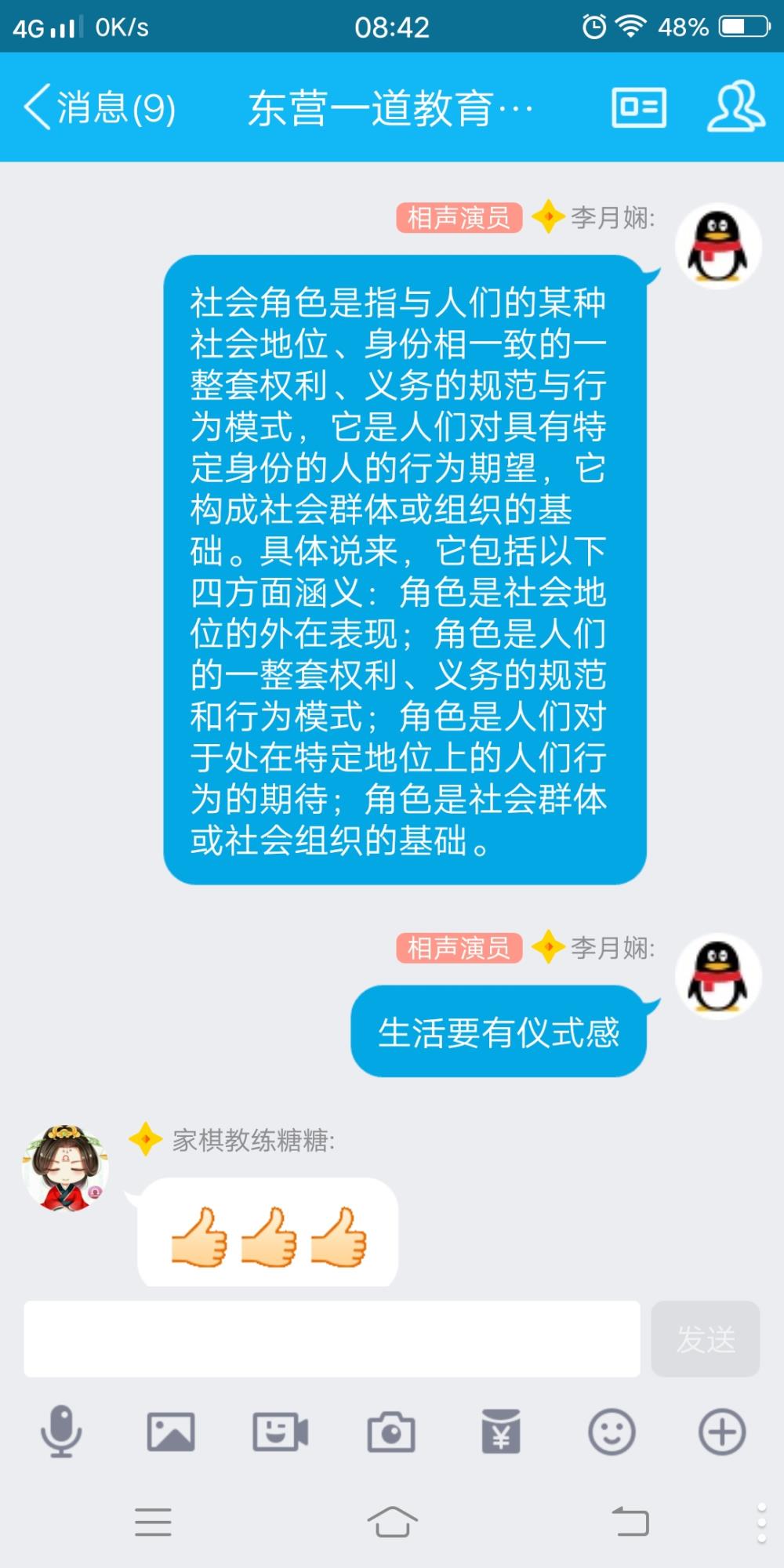This screenshot has height=1568, width=784.
Task: Open the emoji smiley panel
Action: [x=612, y=1432]
